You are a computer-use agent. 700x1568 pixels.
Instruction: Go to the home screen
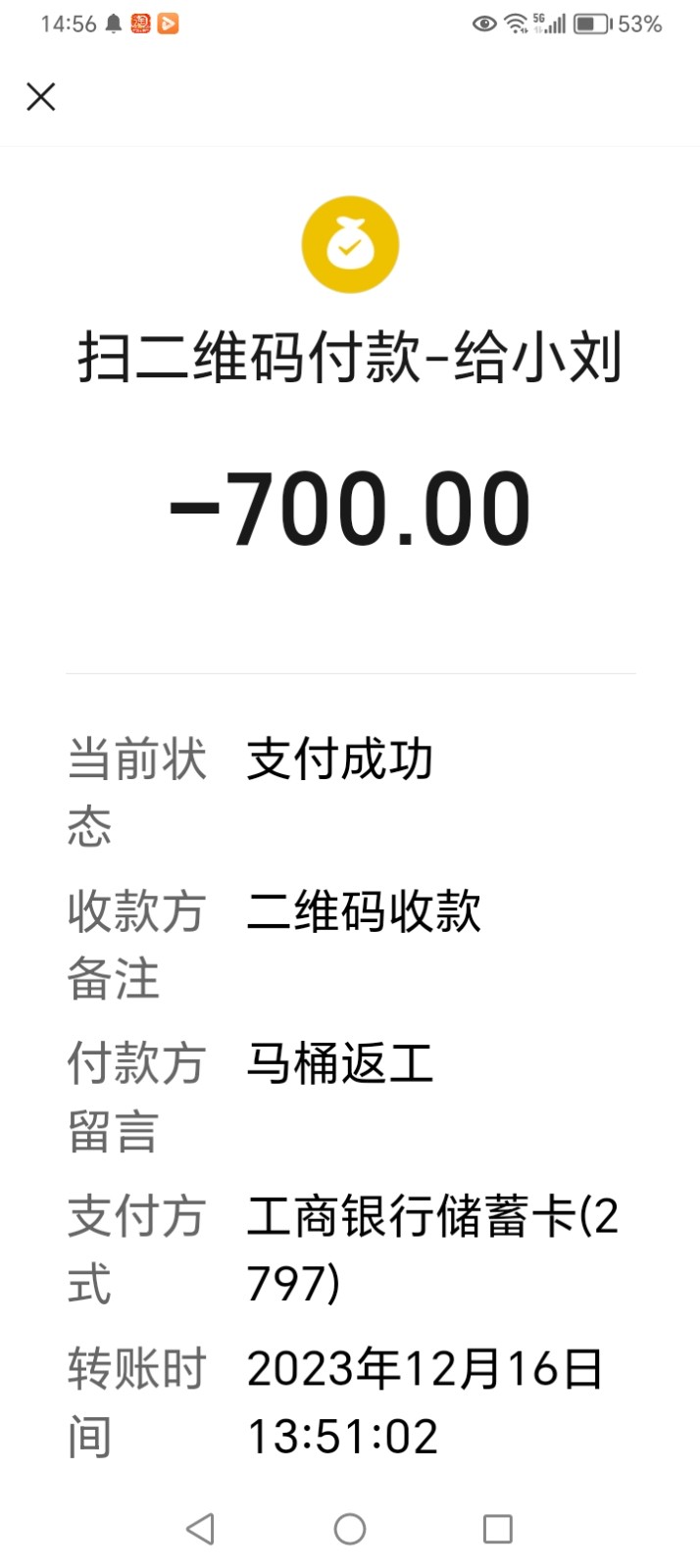350,1529
